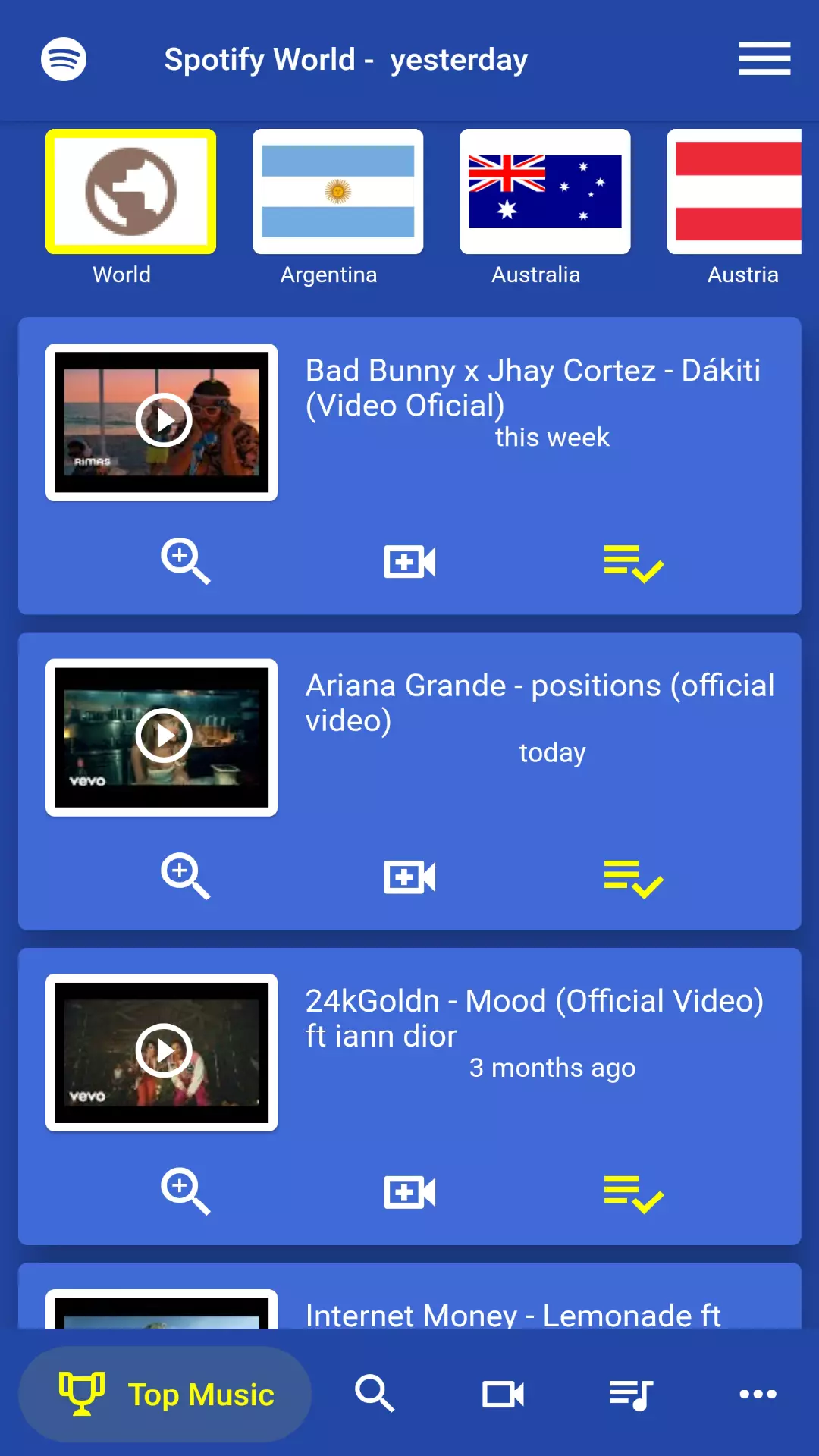Tap video-plus icon under Dákiti
The height and width of the screenshot is (1456, 819).
pos(409,562)
